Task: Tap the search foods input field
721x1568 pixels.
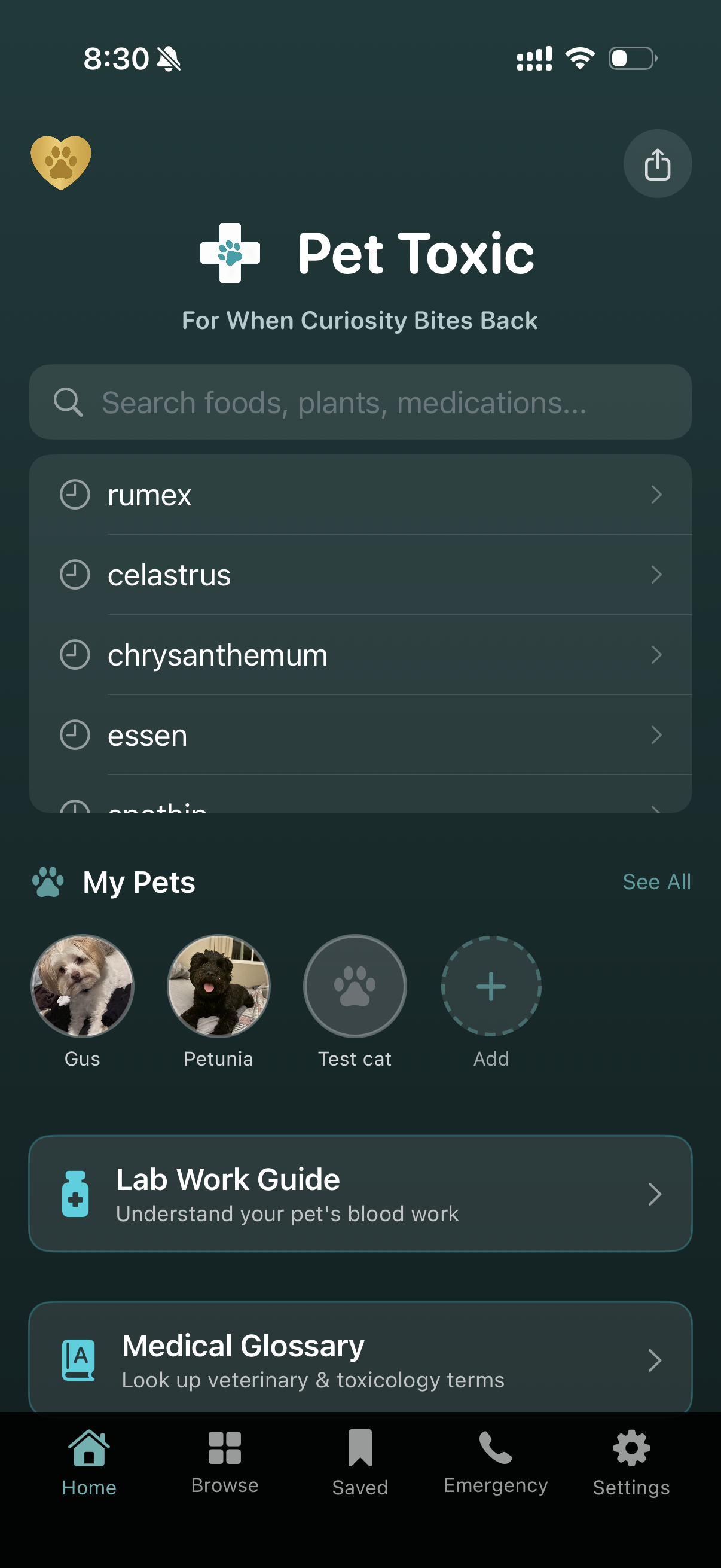Action: click(360, 402)
